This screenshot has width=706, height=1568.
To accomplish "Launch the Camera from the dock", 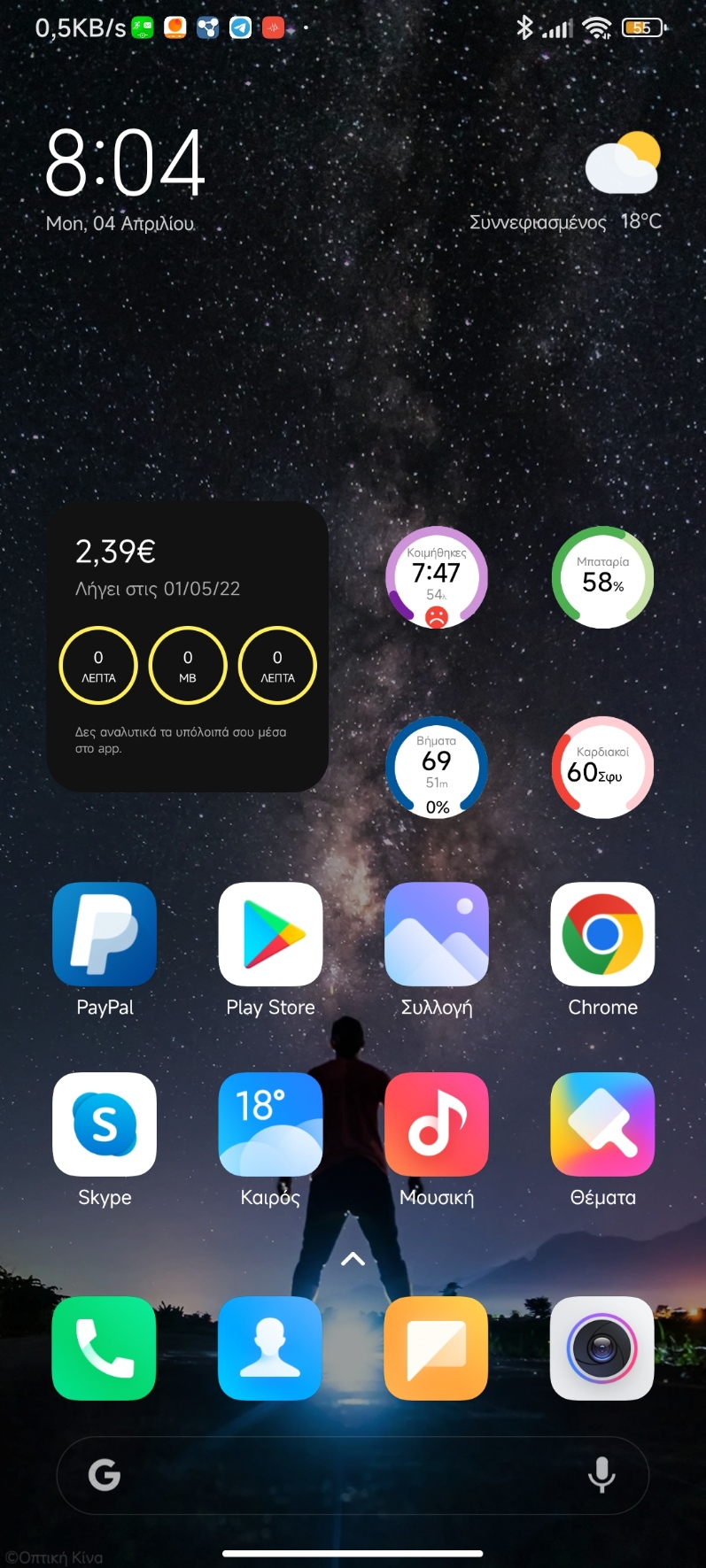I will pyautogui.click(x=602, y=1348).
